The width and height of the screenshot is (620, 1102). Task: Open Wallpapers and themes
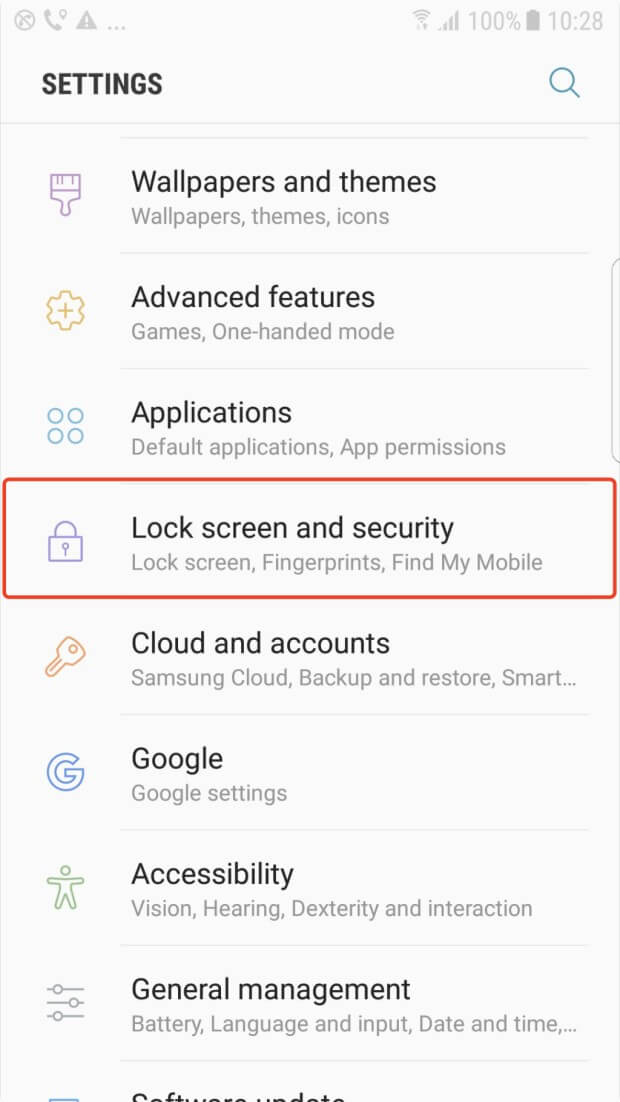tap(284, 197)
